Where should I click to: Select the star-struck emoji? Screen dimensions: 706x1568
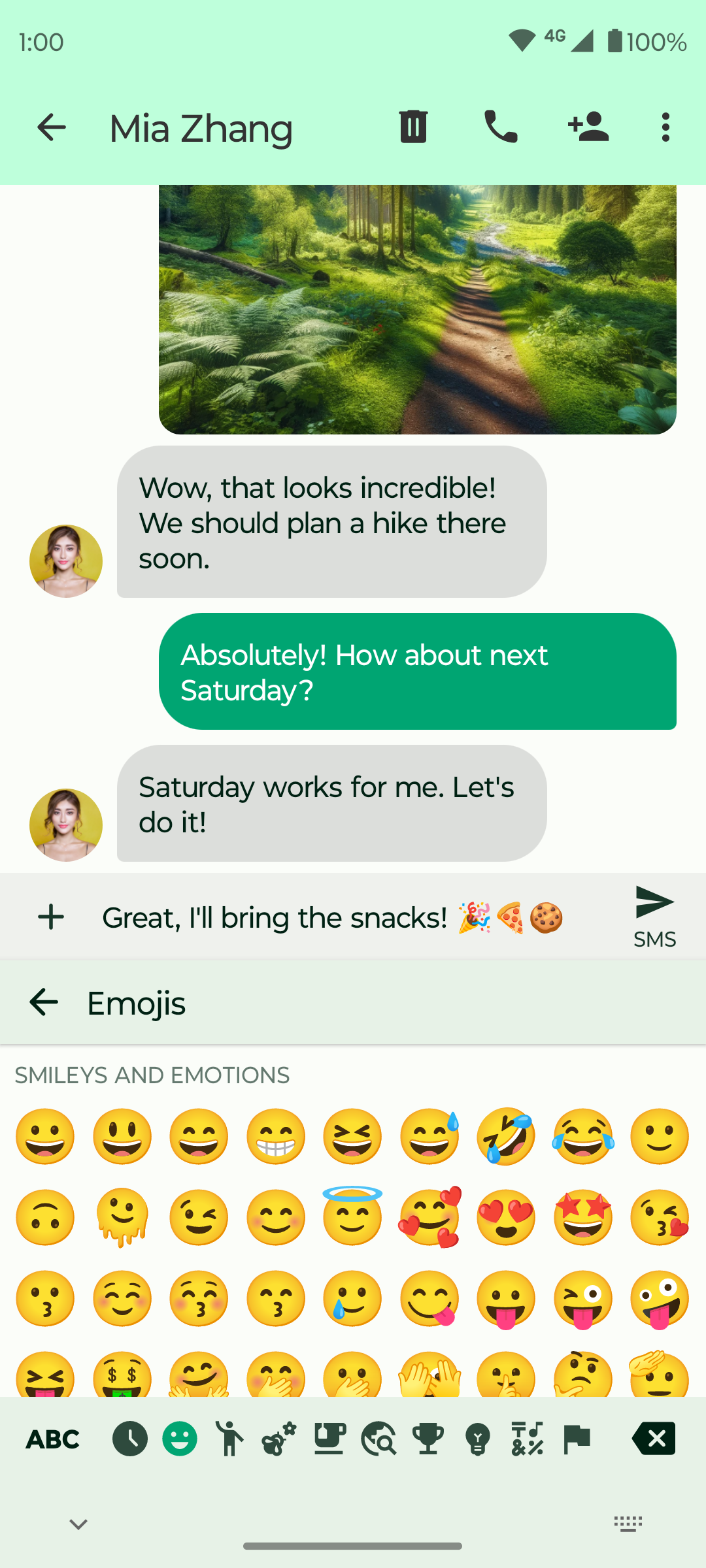[x=582, y=1217]
